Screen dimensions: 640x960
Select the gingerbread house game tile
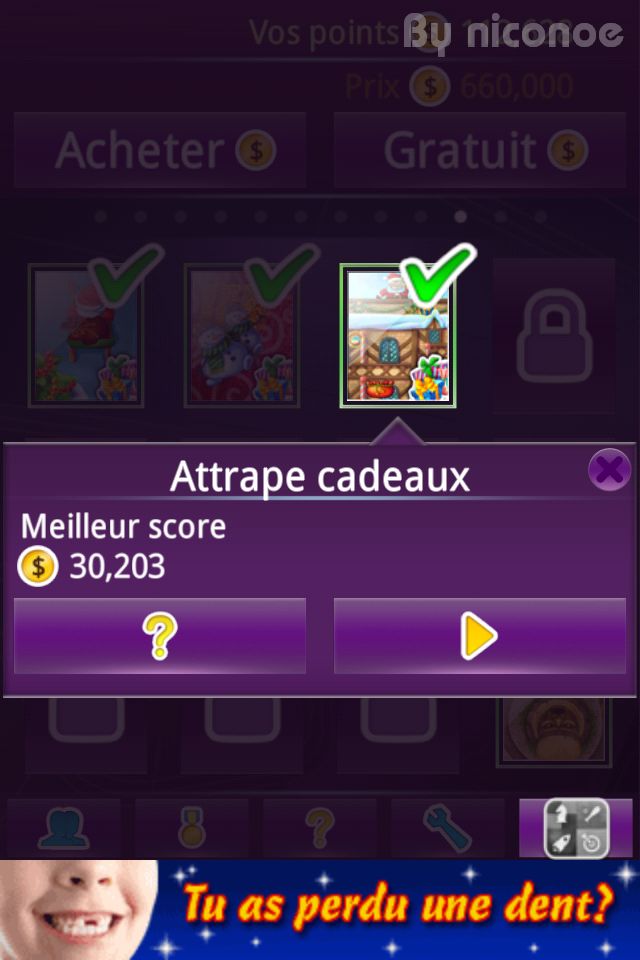click(398, 337)
